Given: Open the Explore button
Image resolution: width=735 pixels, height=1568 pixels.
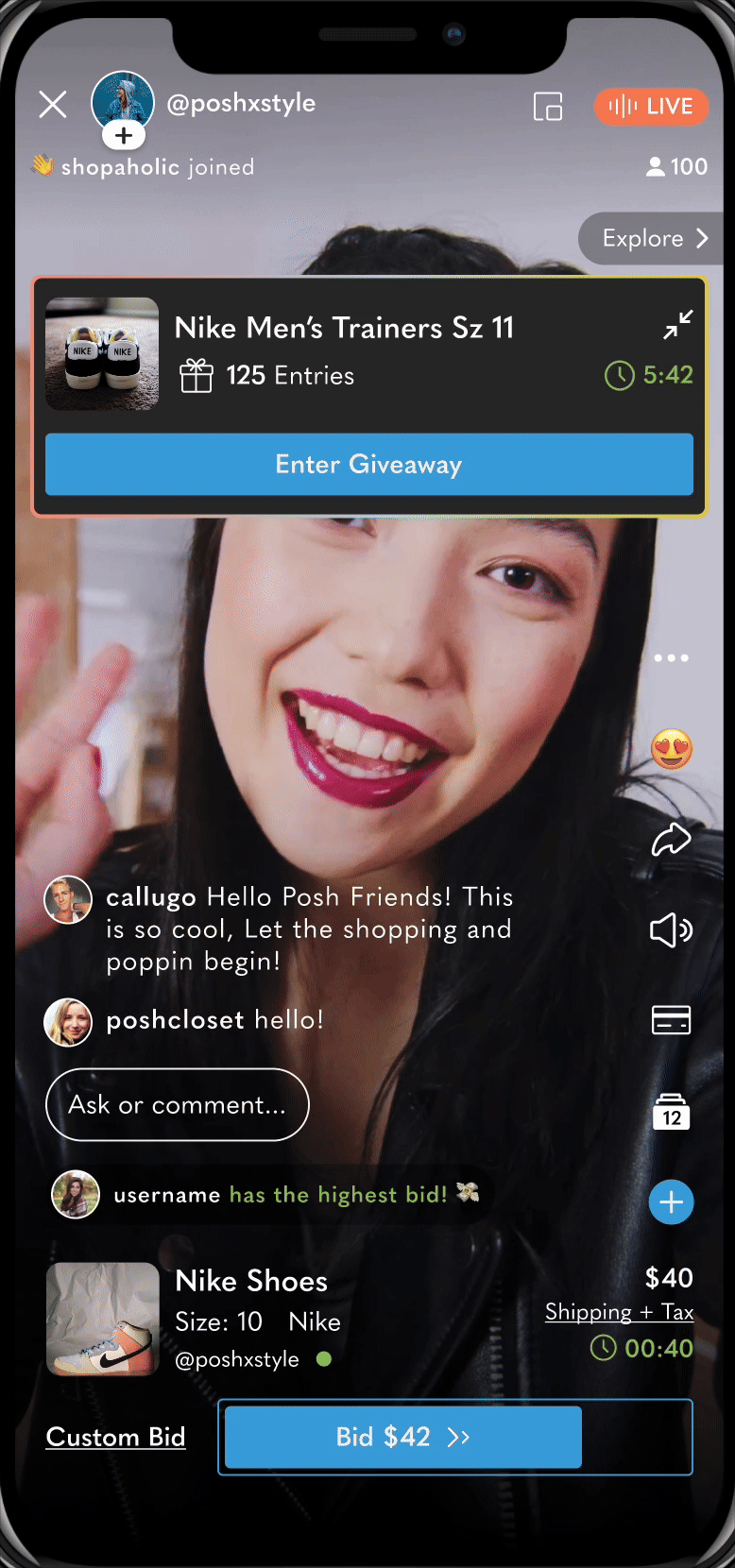Looking at the screenshot, I should coord(653,238).
